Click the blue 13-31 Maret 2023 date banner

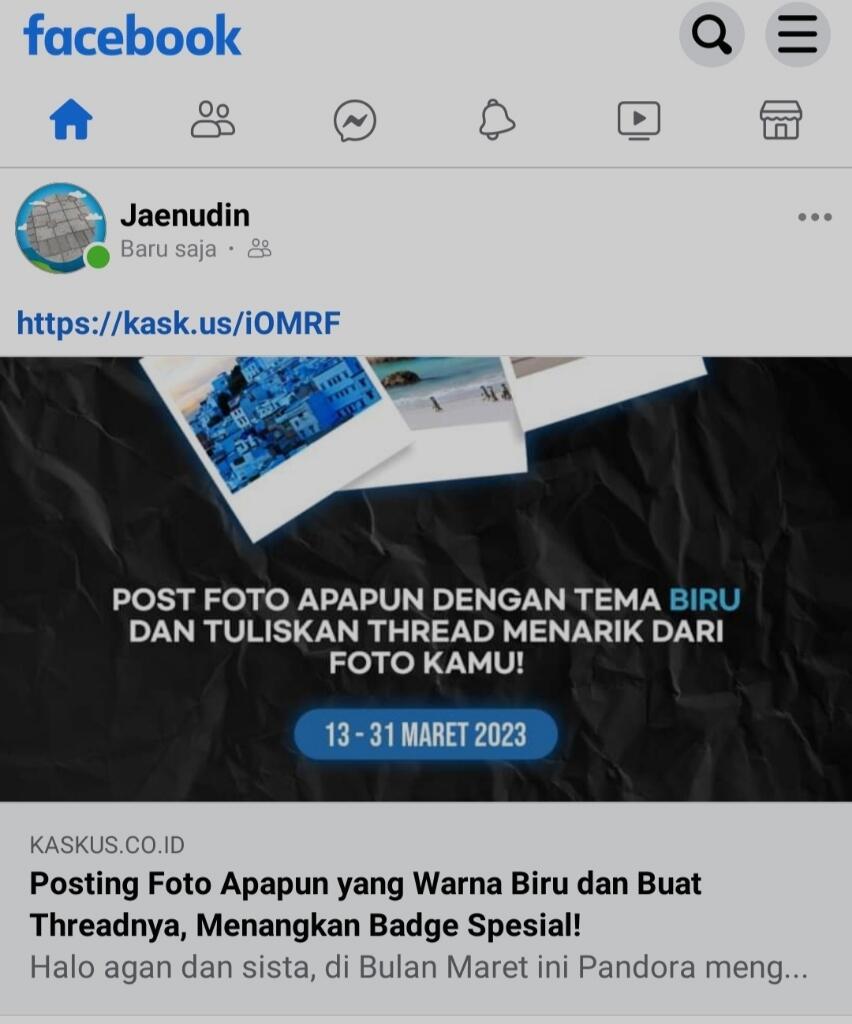426,732
